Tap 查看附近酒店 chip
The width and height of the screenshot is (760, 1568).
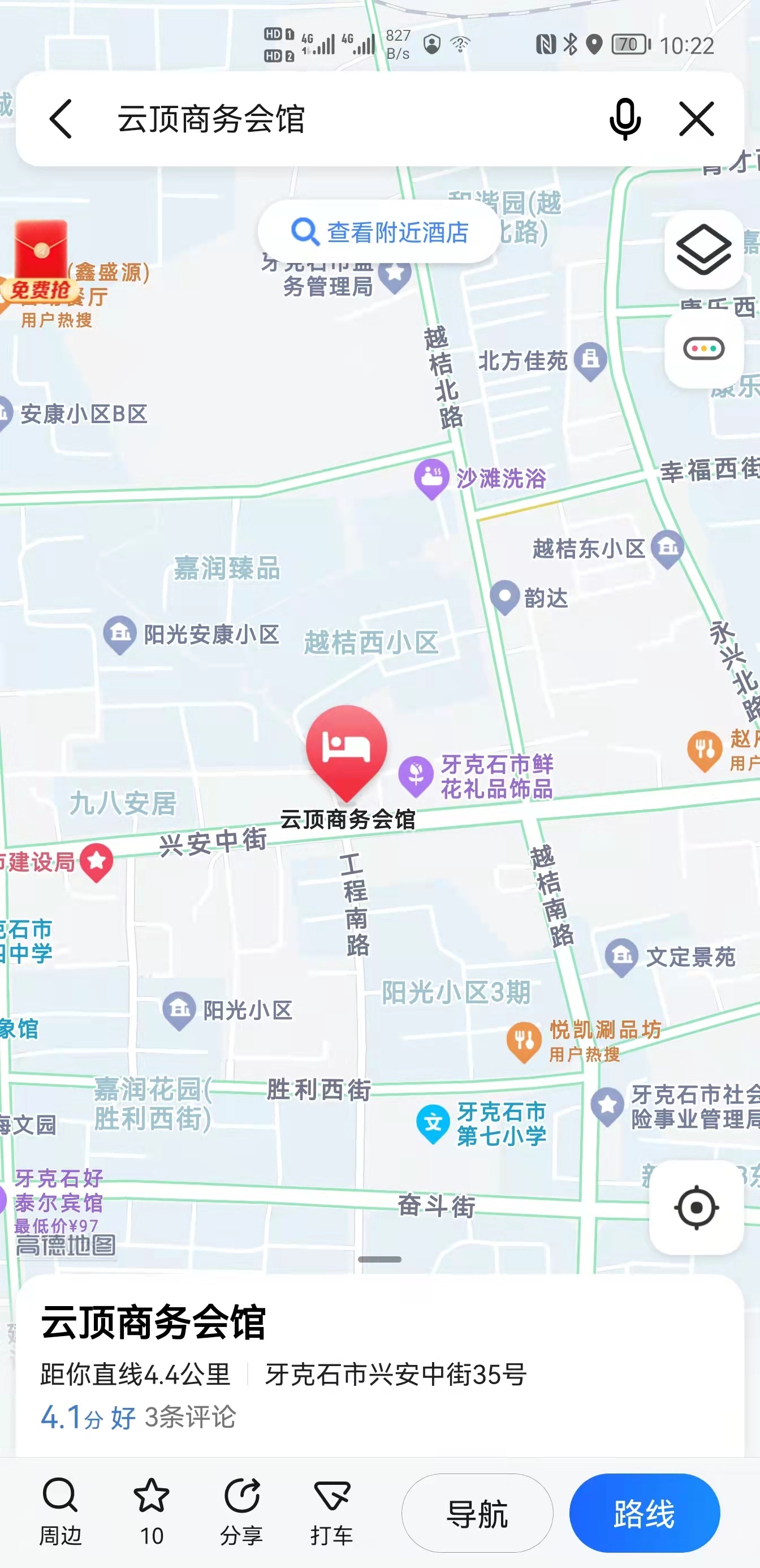tap(379, 232)
